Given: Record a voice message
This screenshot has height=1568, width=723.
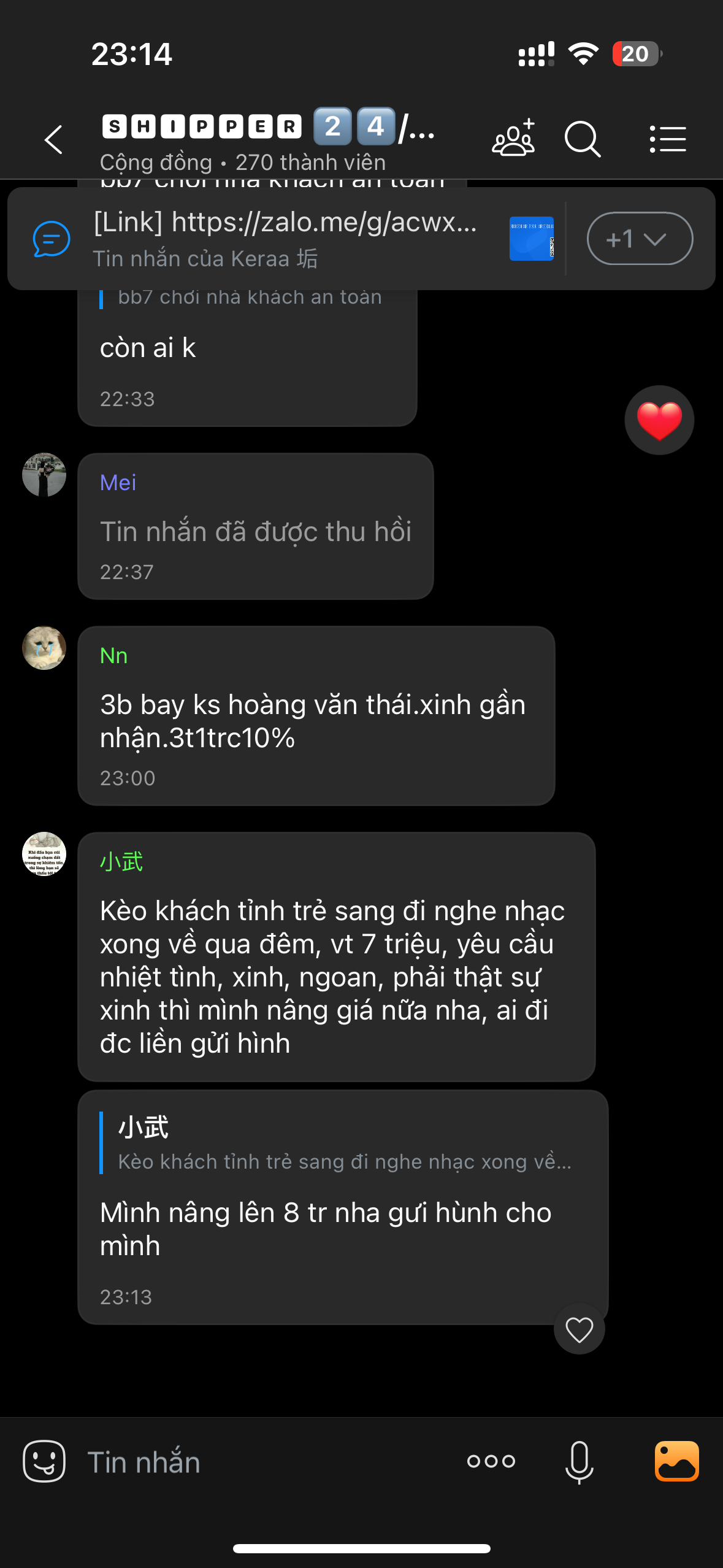Looking at the screenshot, I should (x=579, y=1461).
